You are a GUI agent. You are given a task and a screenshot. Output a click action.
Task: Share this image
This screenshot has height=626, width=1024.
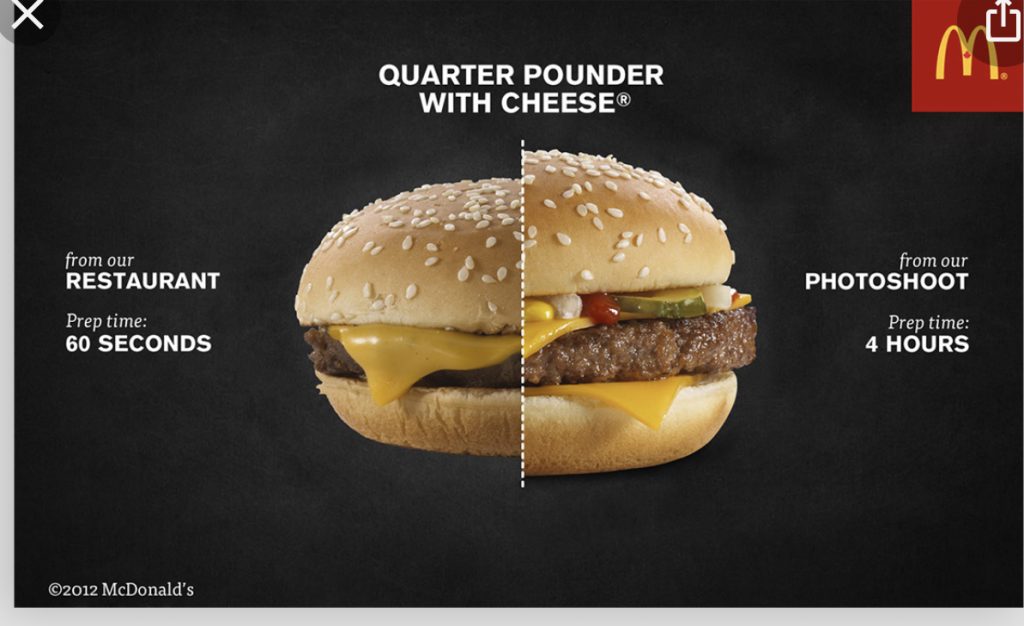1002,20
